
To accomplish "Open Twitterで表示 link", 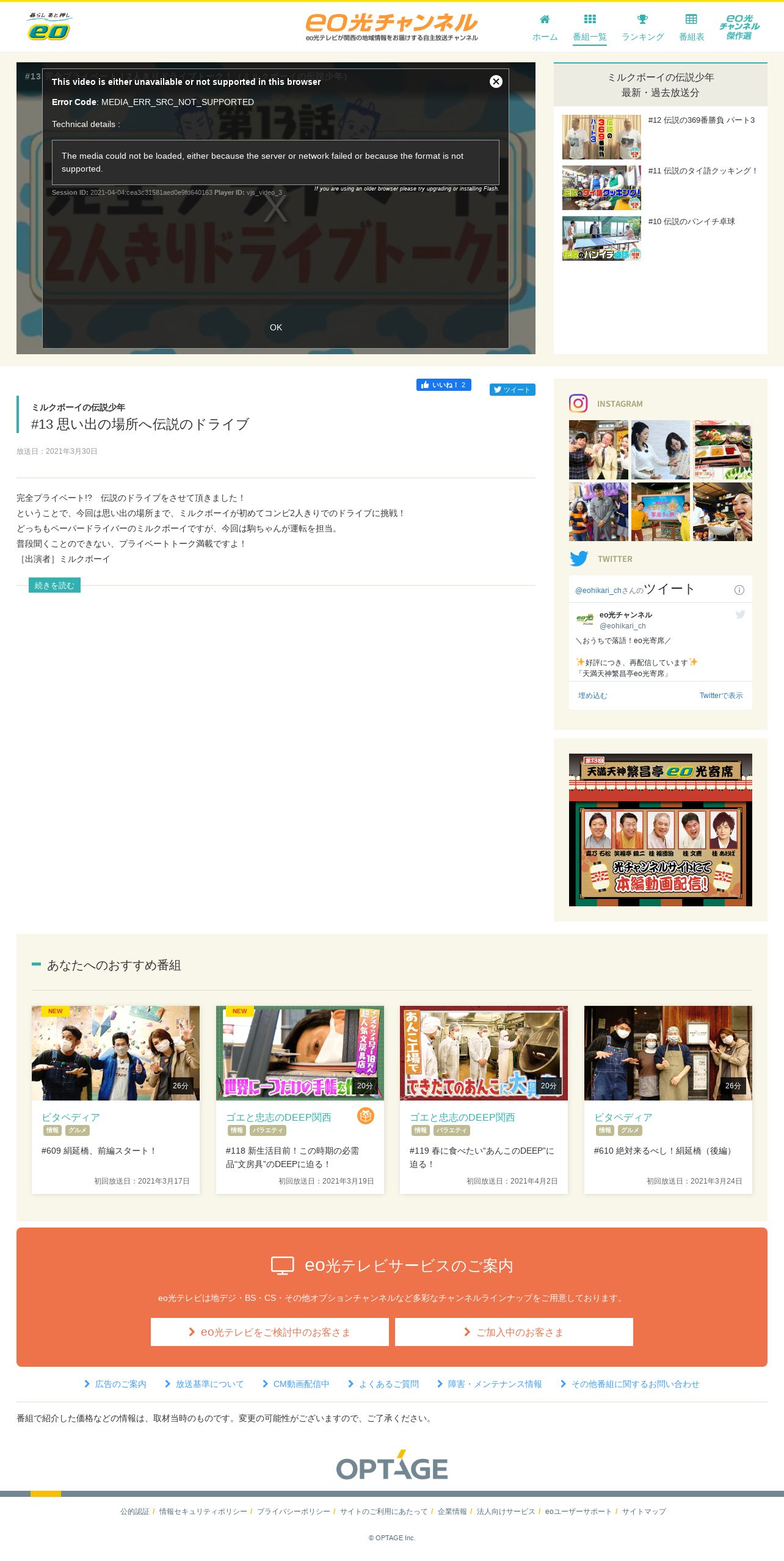I will tap(721, 696).
